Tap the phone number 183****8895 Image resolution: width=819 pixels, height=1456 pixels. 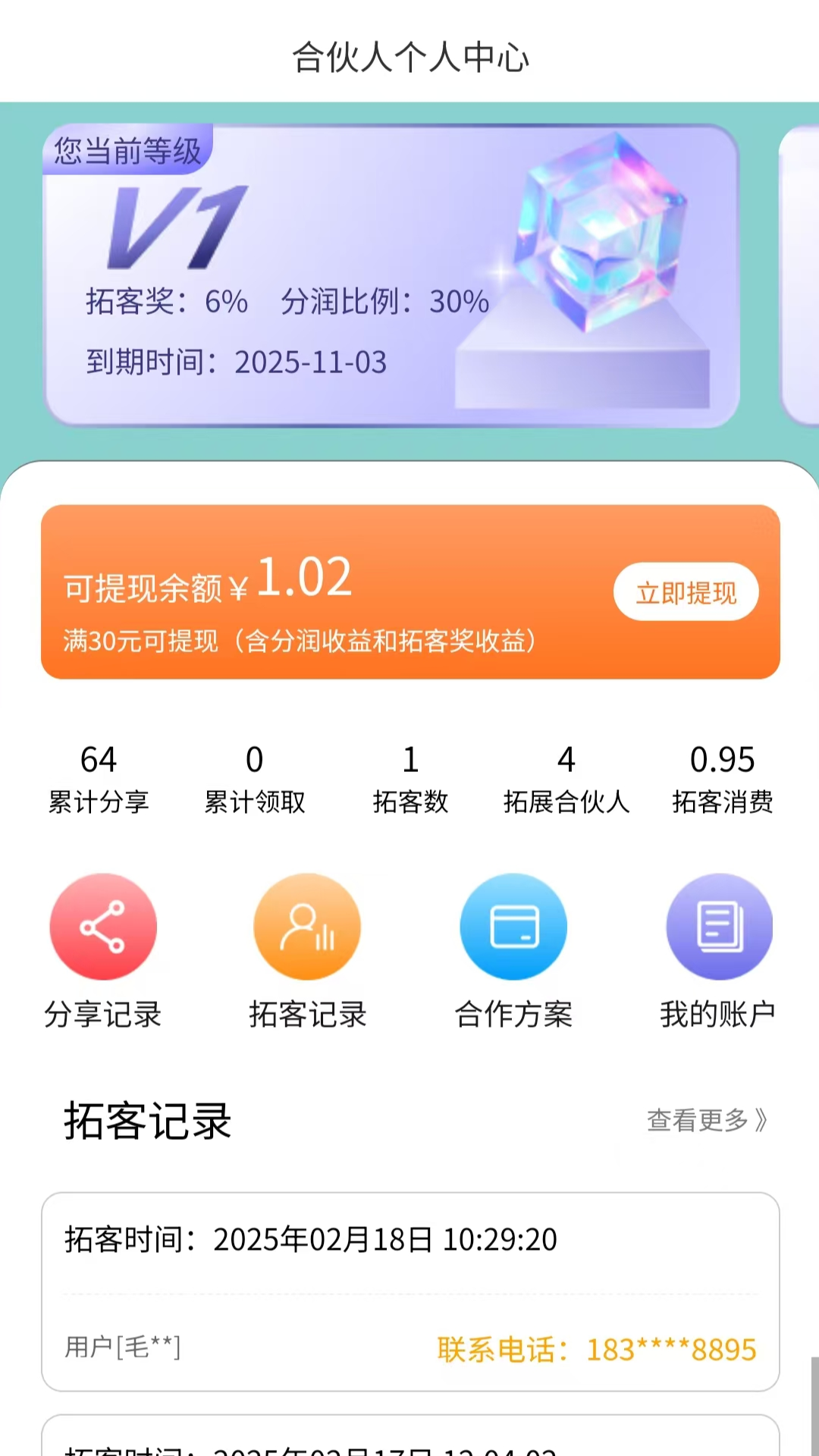pos(670,1348)
